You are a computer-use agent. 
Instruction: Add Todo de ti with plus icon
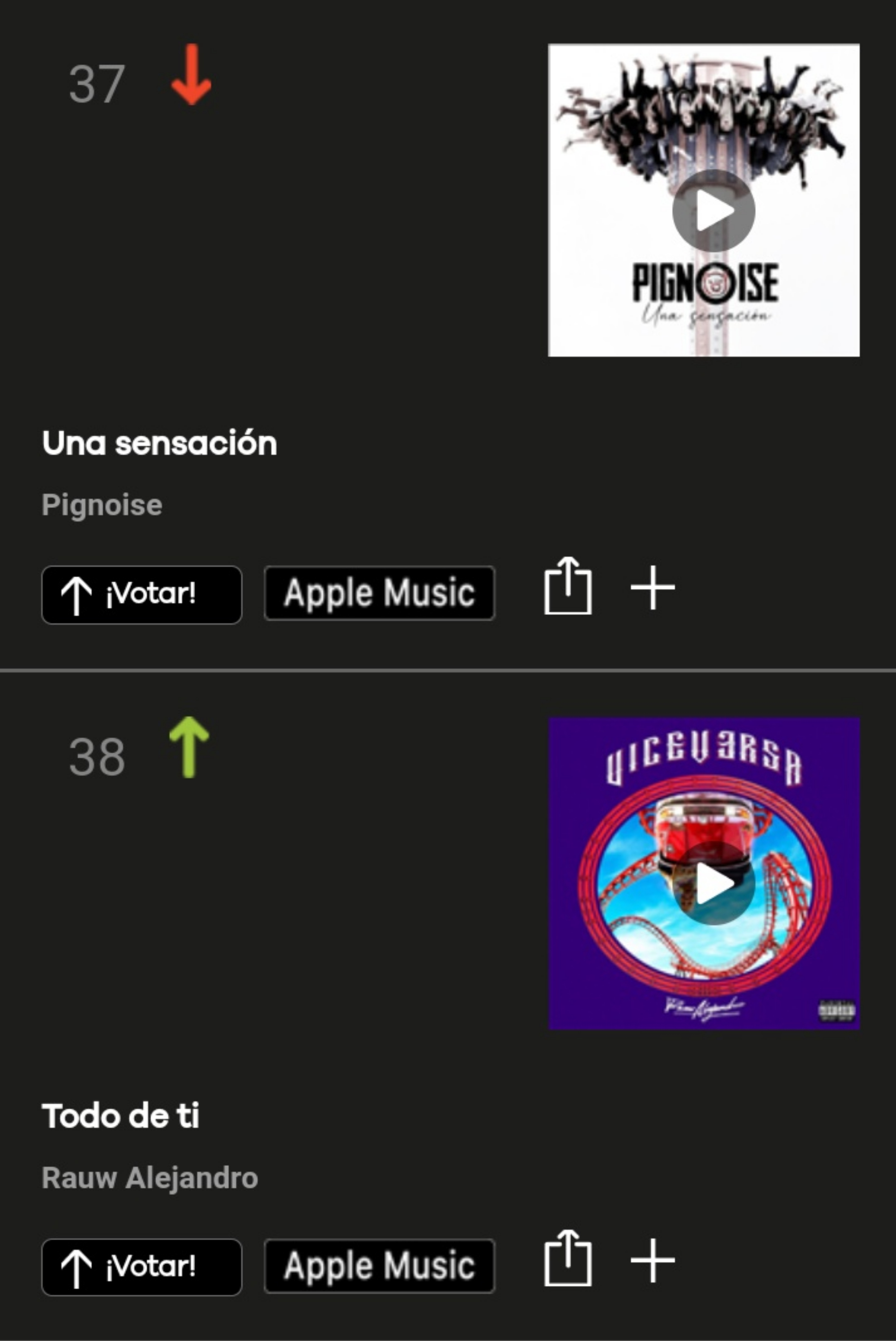pyautogui.click(x=652, y=1260)
